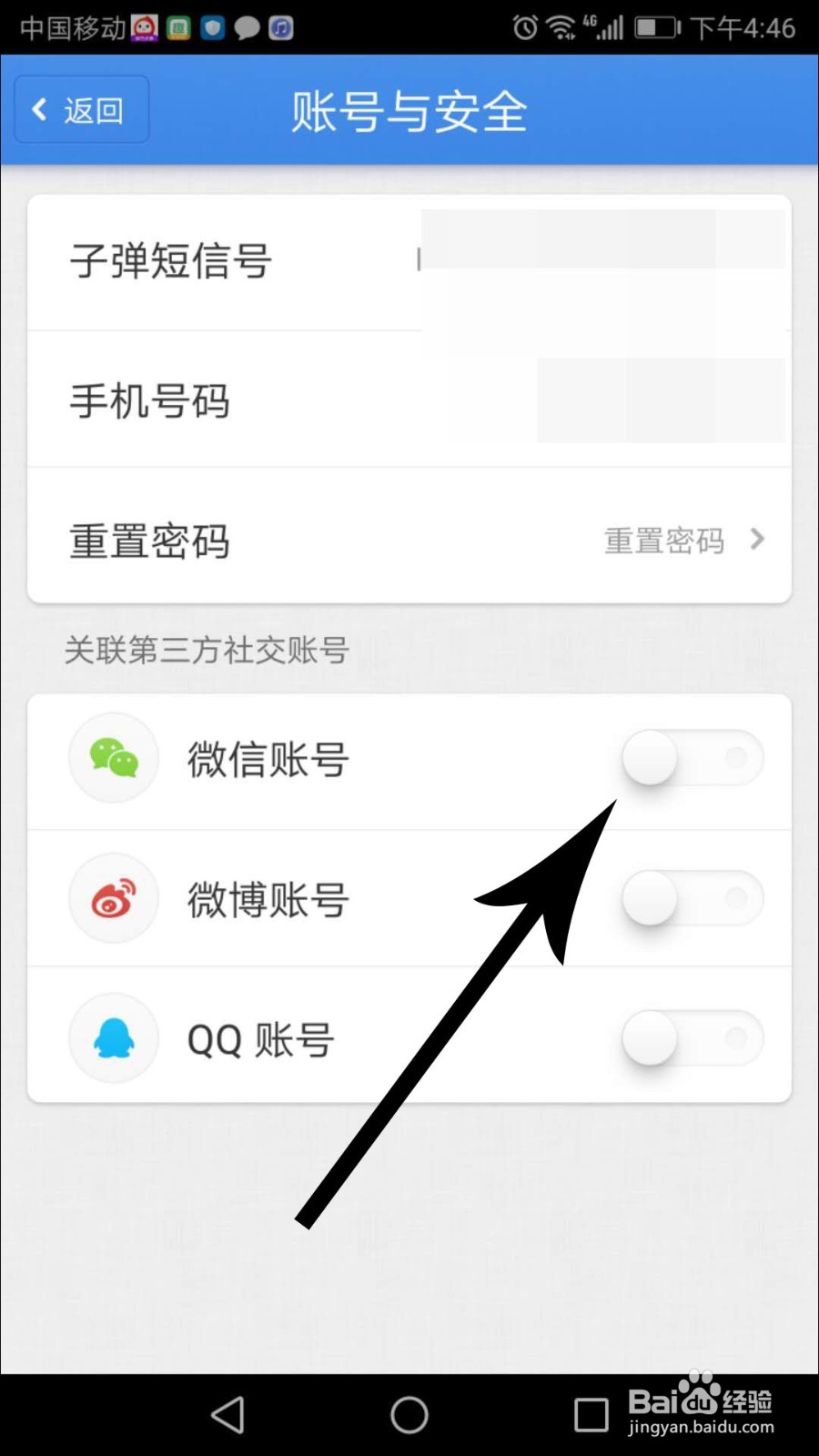Click the chevron next to 重置密码
819x1456 pixels.
758,540
